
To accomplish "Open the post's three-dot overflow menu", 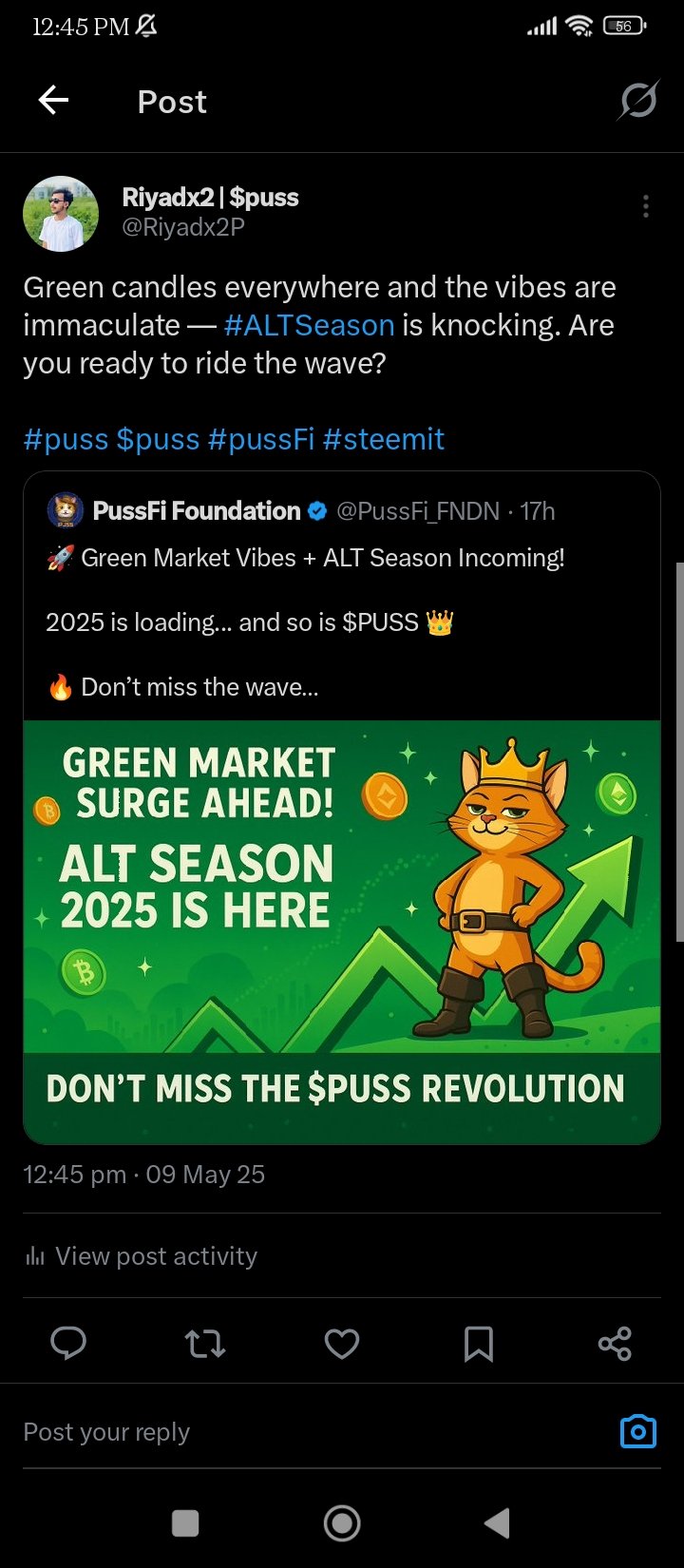I will tap(646, 206).
